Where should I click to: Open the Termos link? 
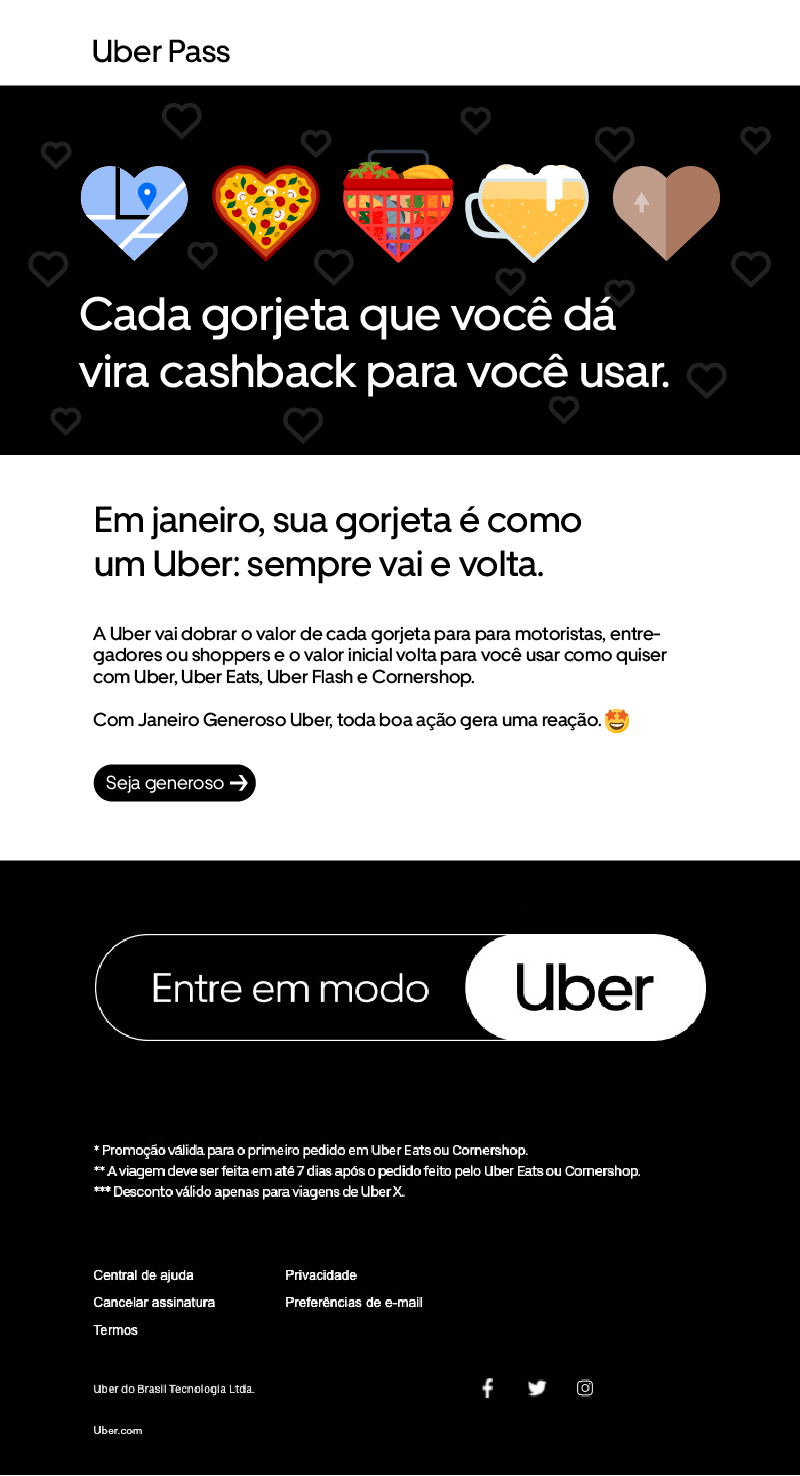(x=116, y=1330)
